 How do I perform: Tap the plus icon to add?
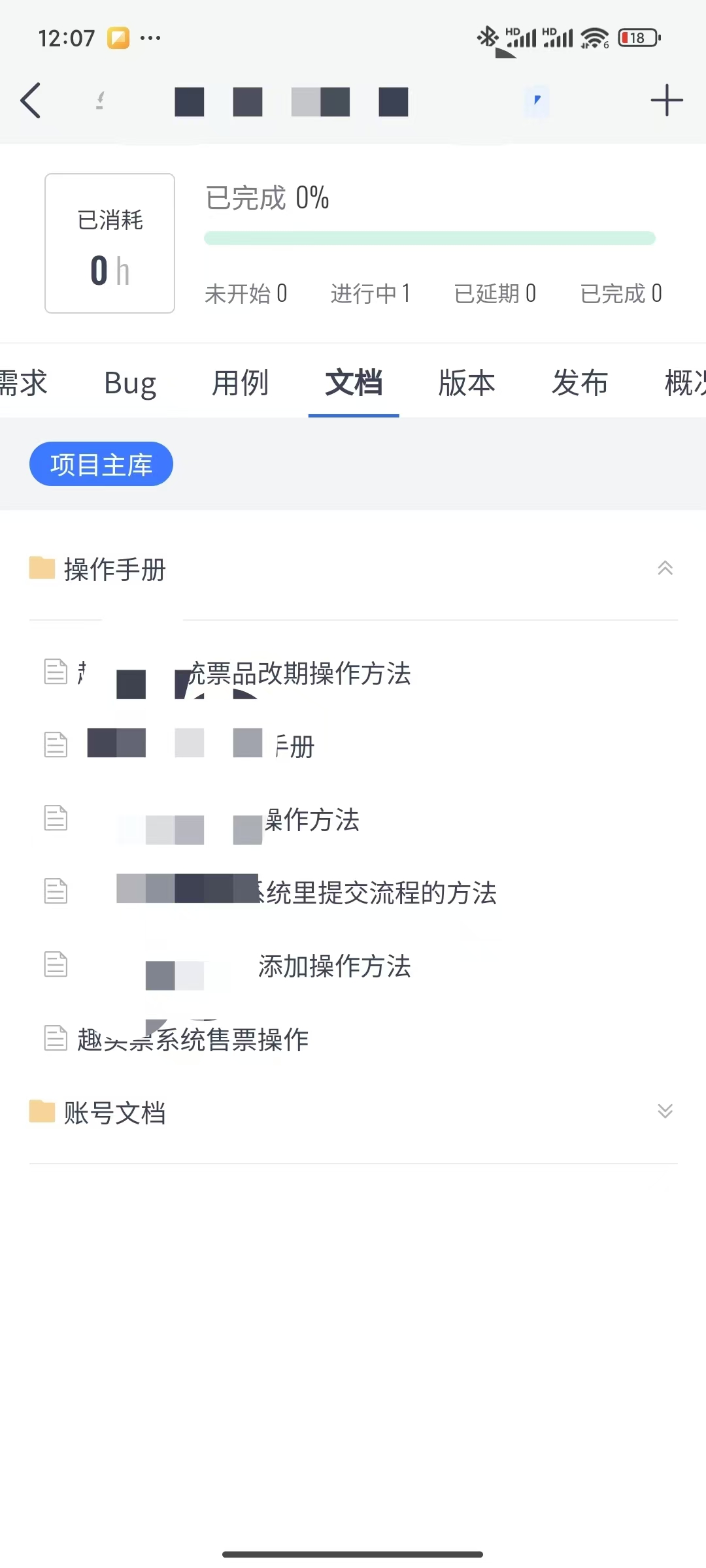666,101
